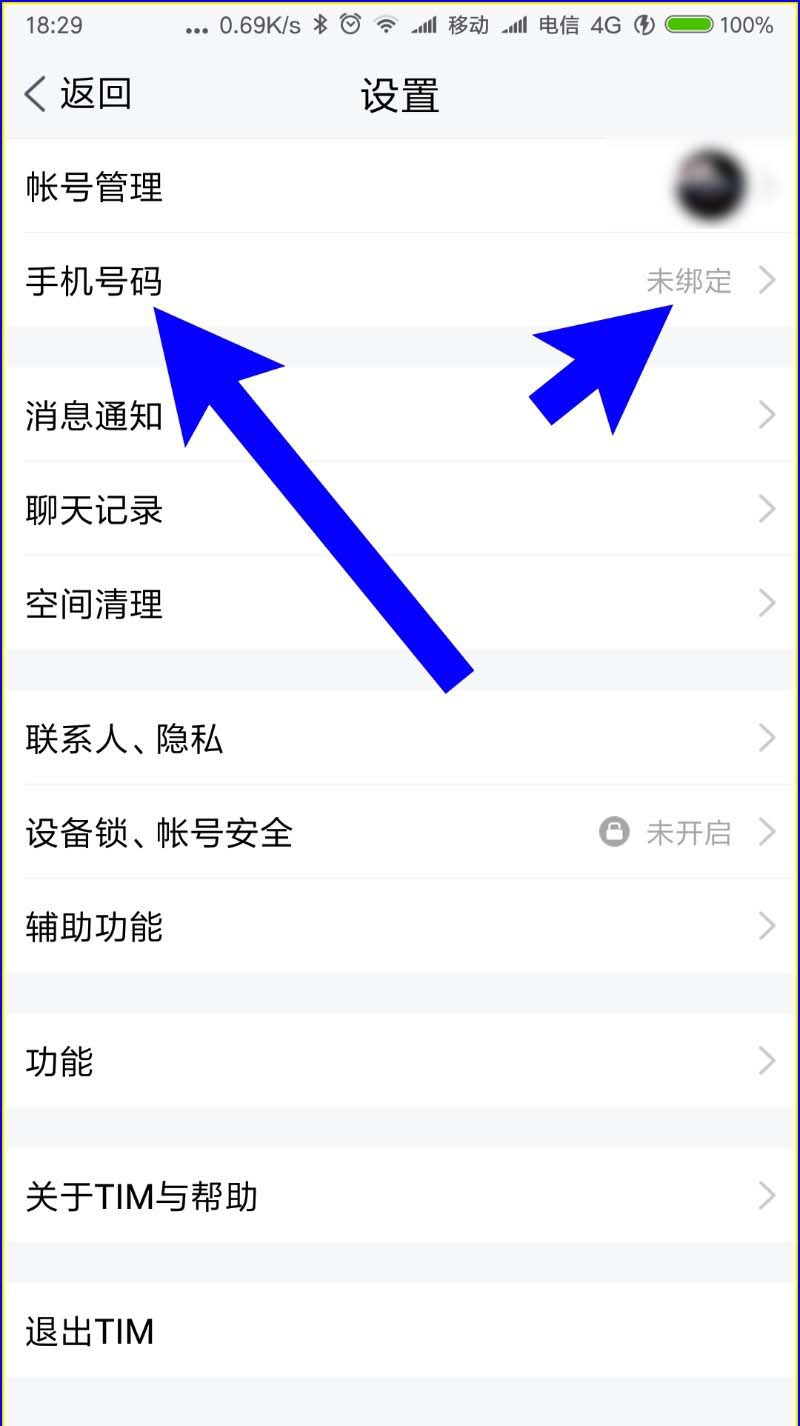Go back using the 返回 button
The height and width of the screenshot is (1426, 800).
point(78,95)
